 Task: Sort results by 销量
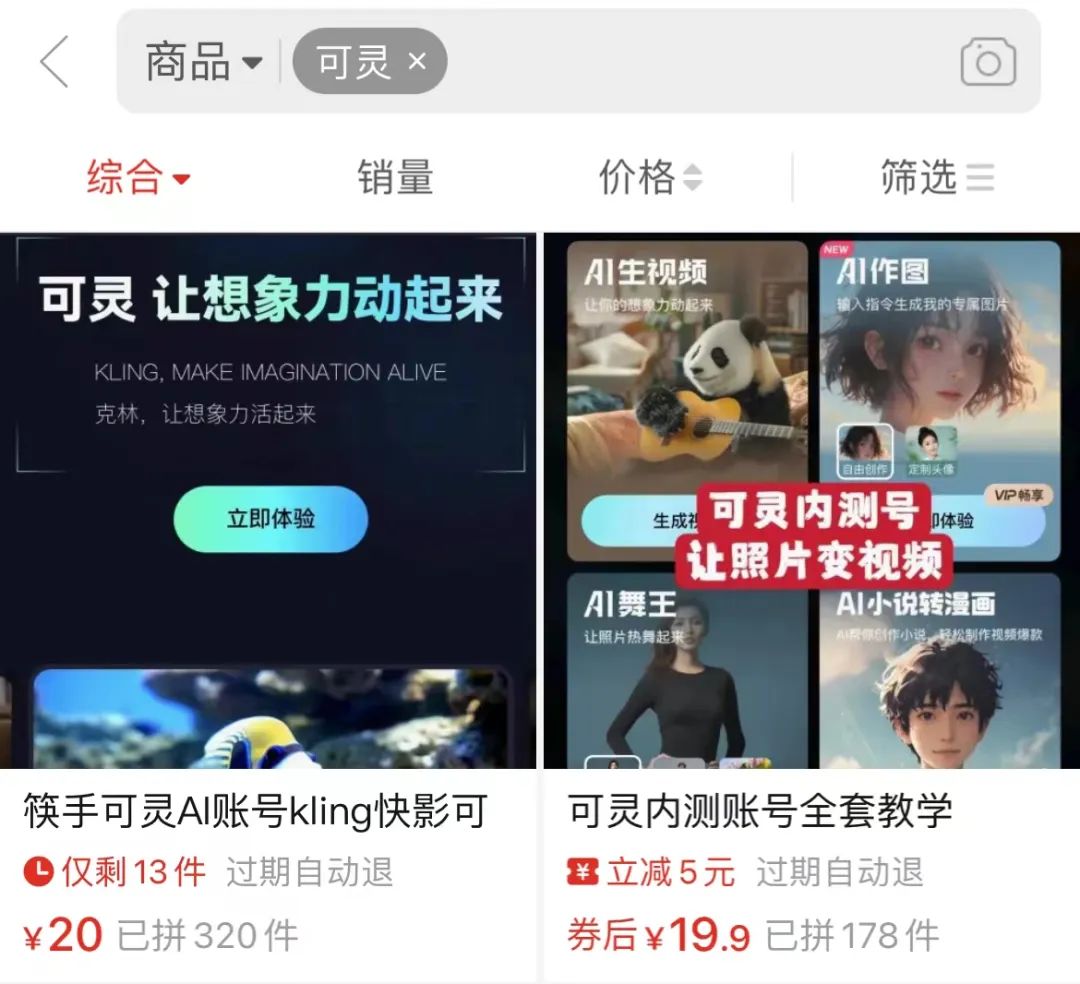tap(395, 178)
